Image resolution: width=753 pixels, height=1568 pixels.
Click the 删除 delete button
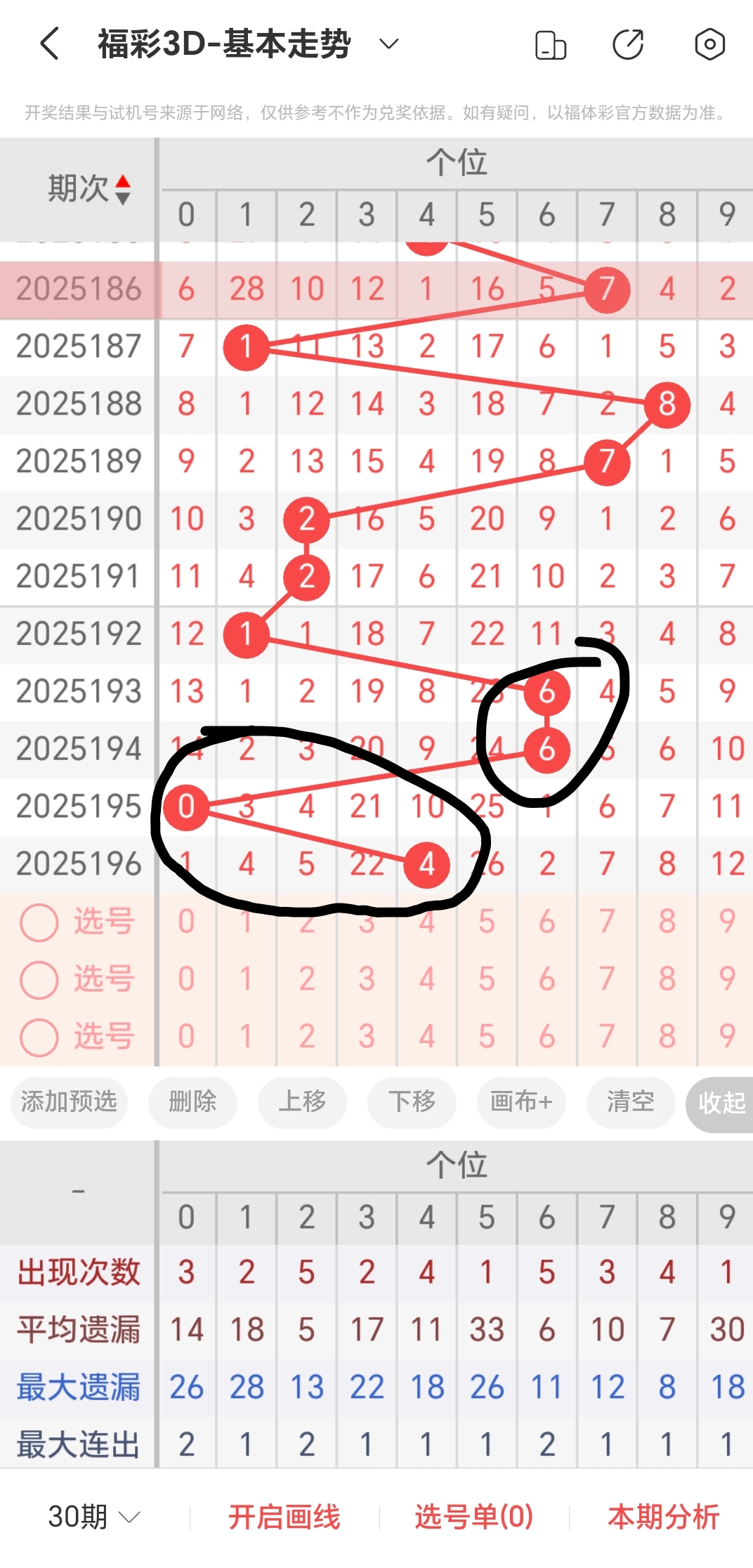192,1103
